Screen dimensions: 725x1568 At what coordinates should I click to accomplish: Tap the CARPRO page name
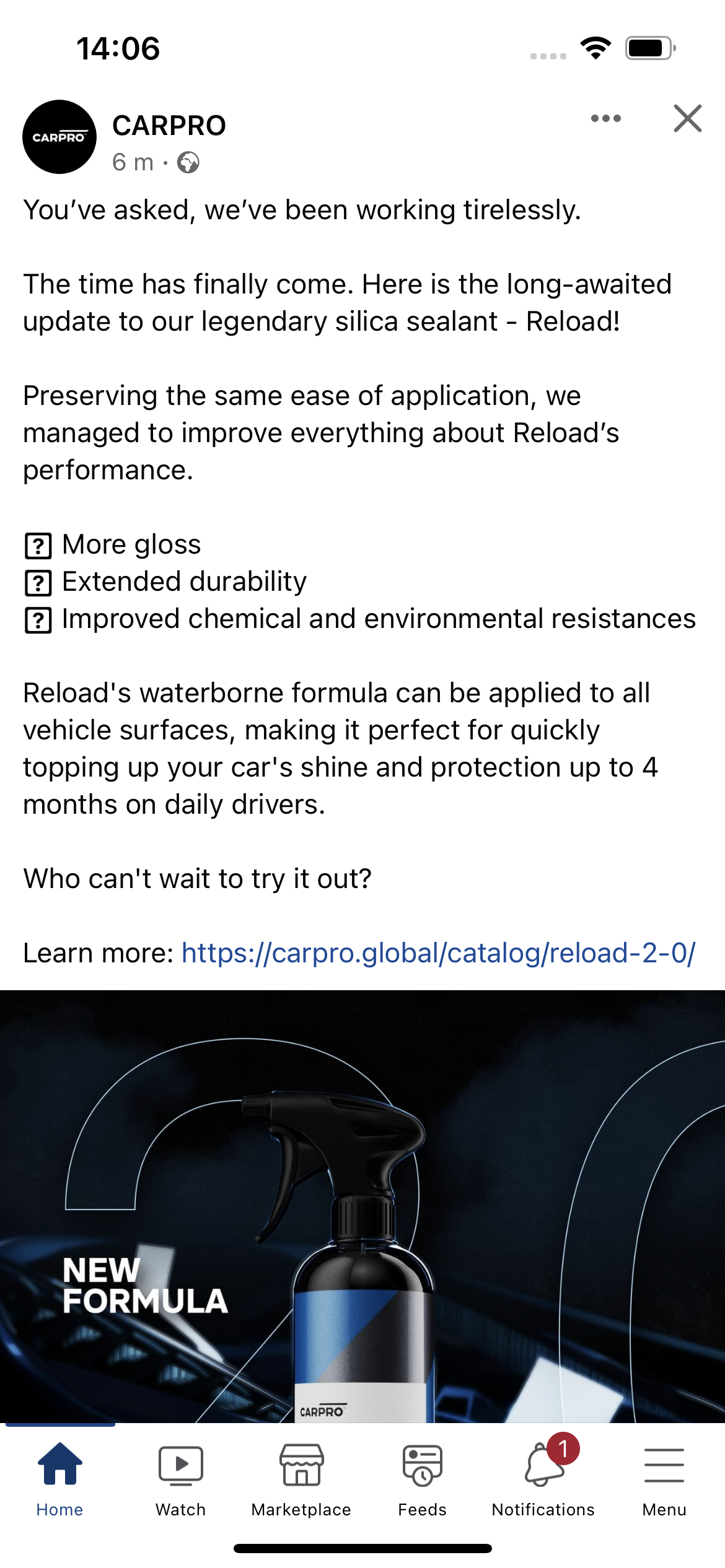click(169, 126)
